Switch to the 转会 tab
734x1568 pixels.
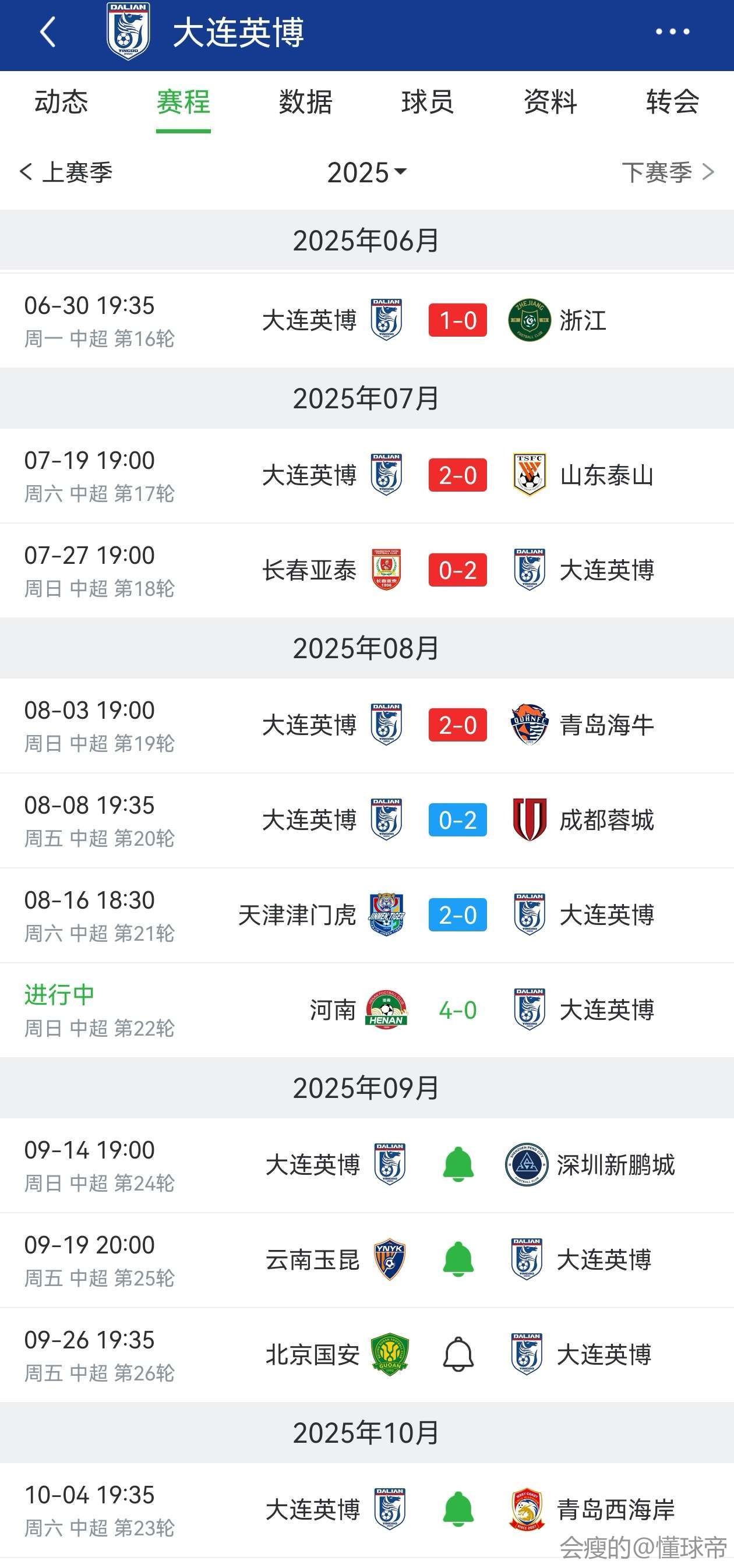(x=672, y=102)
